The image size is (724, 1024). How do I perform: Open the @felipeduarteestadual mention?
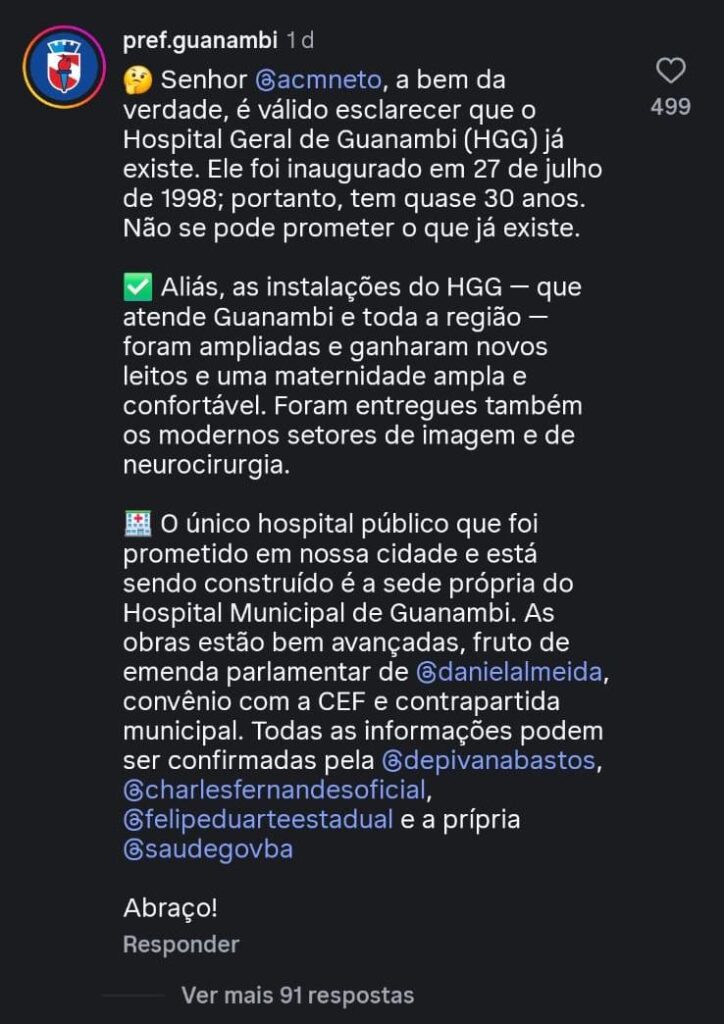point(257,820)
